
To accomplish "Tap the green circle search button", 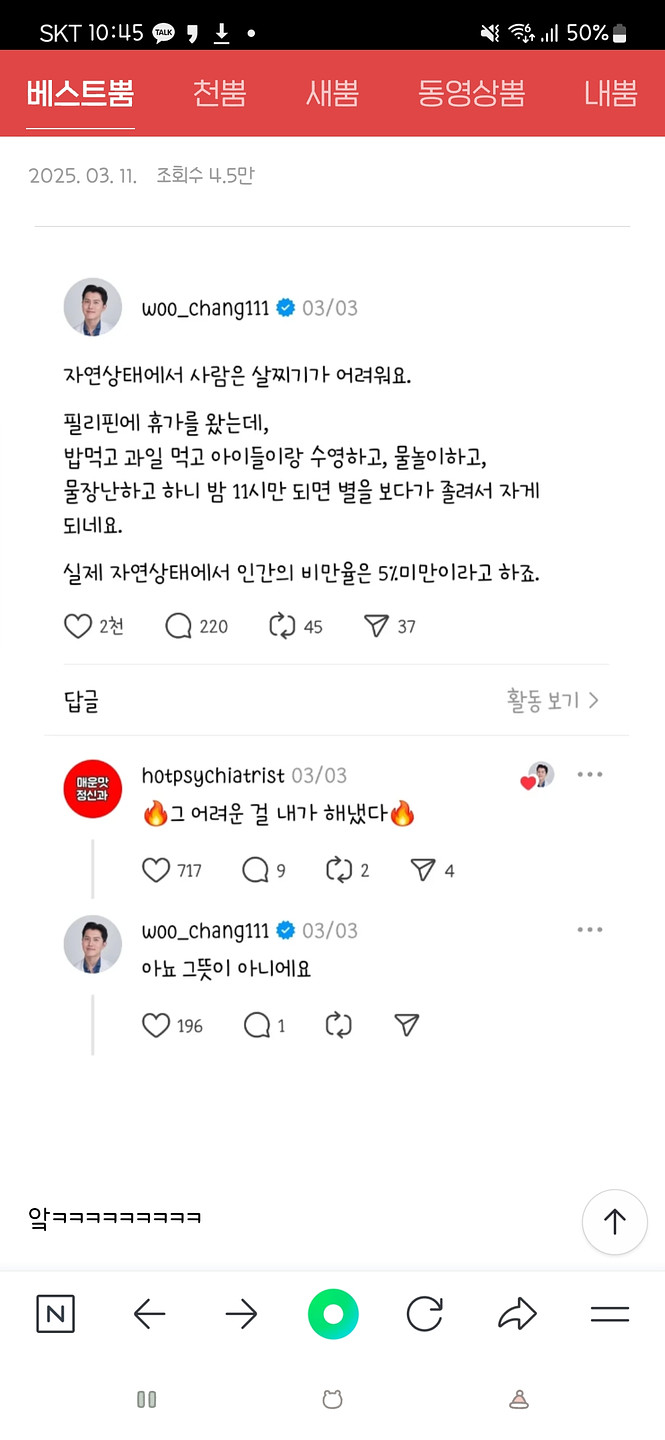I will click(x=333, y=1314).
